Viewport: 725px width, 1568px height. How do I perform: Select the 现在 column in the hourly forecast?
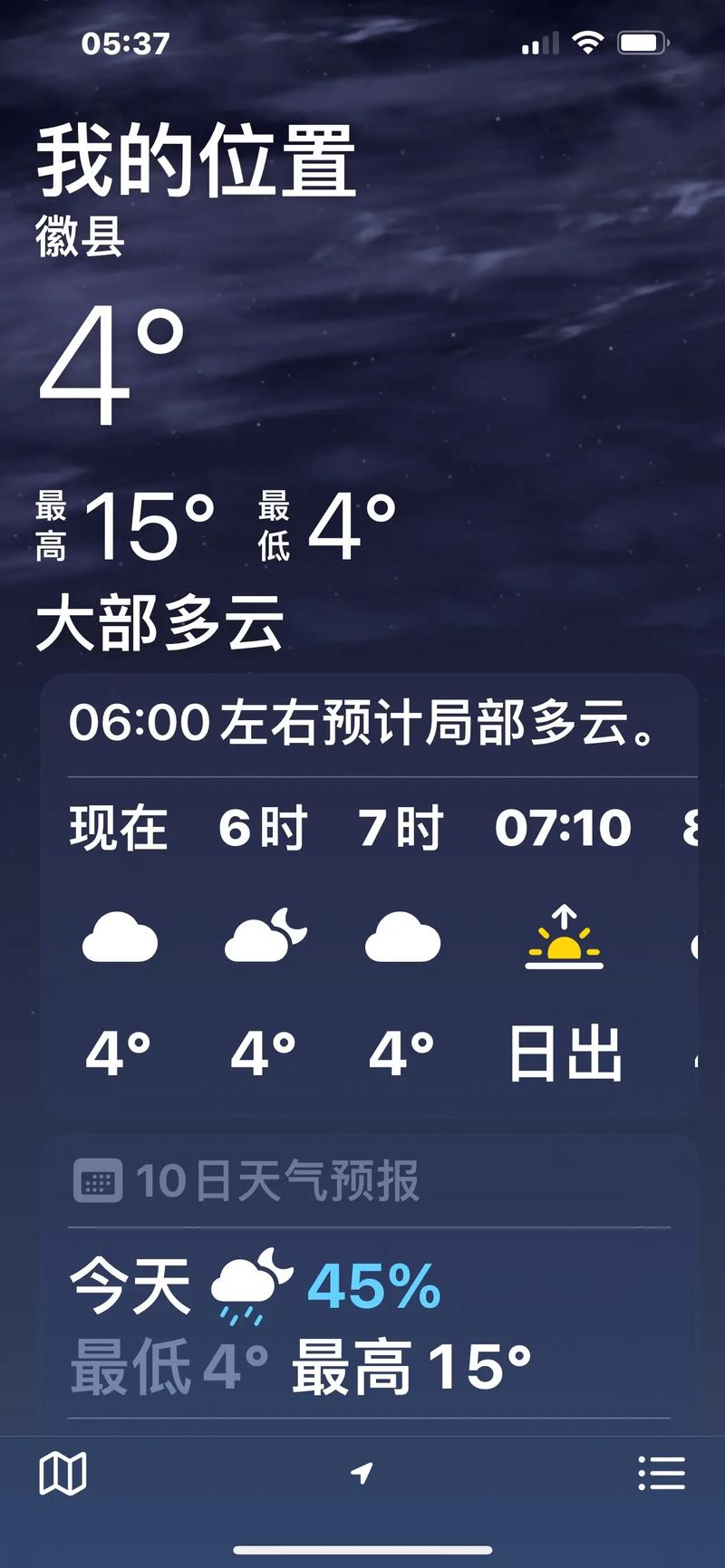coord(121,827)
